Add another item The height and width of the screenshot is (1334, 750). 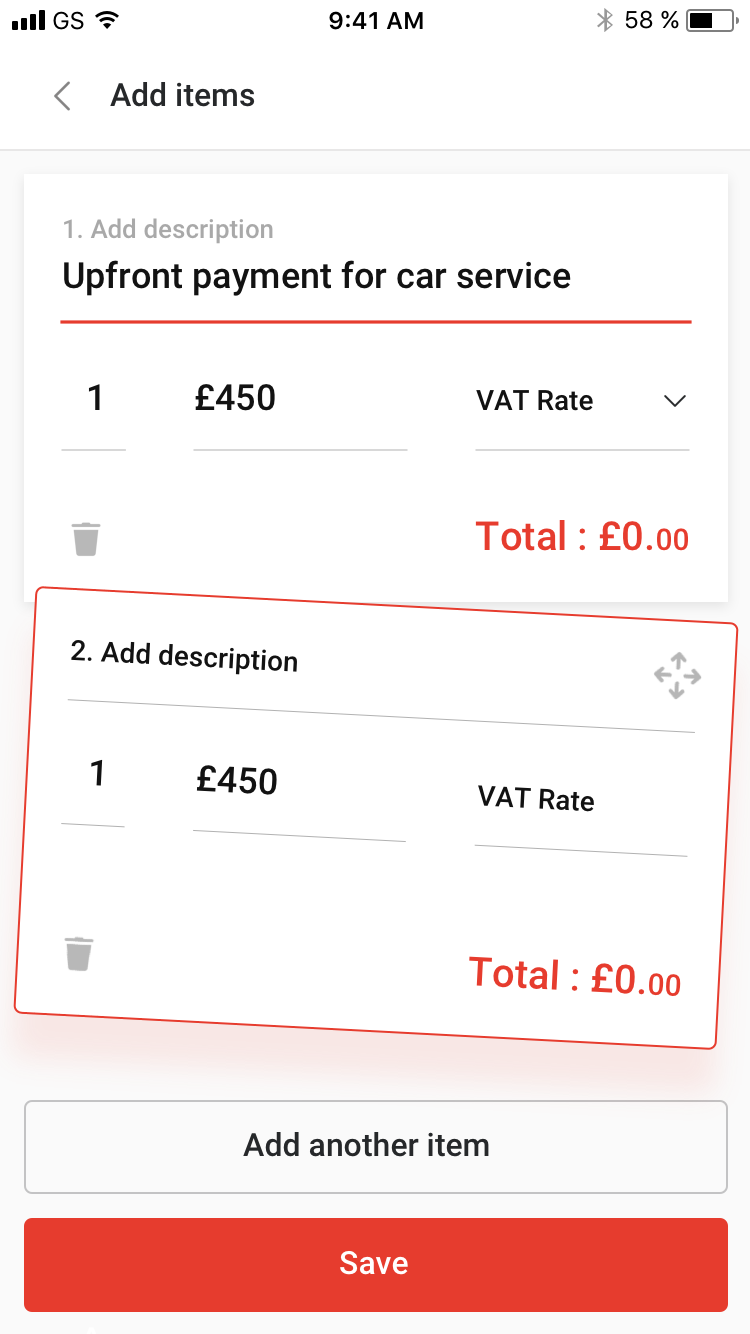(376, 1147)
